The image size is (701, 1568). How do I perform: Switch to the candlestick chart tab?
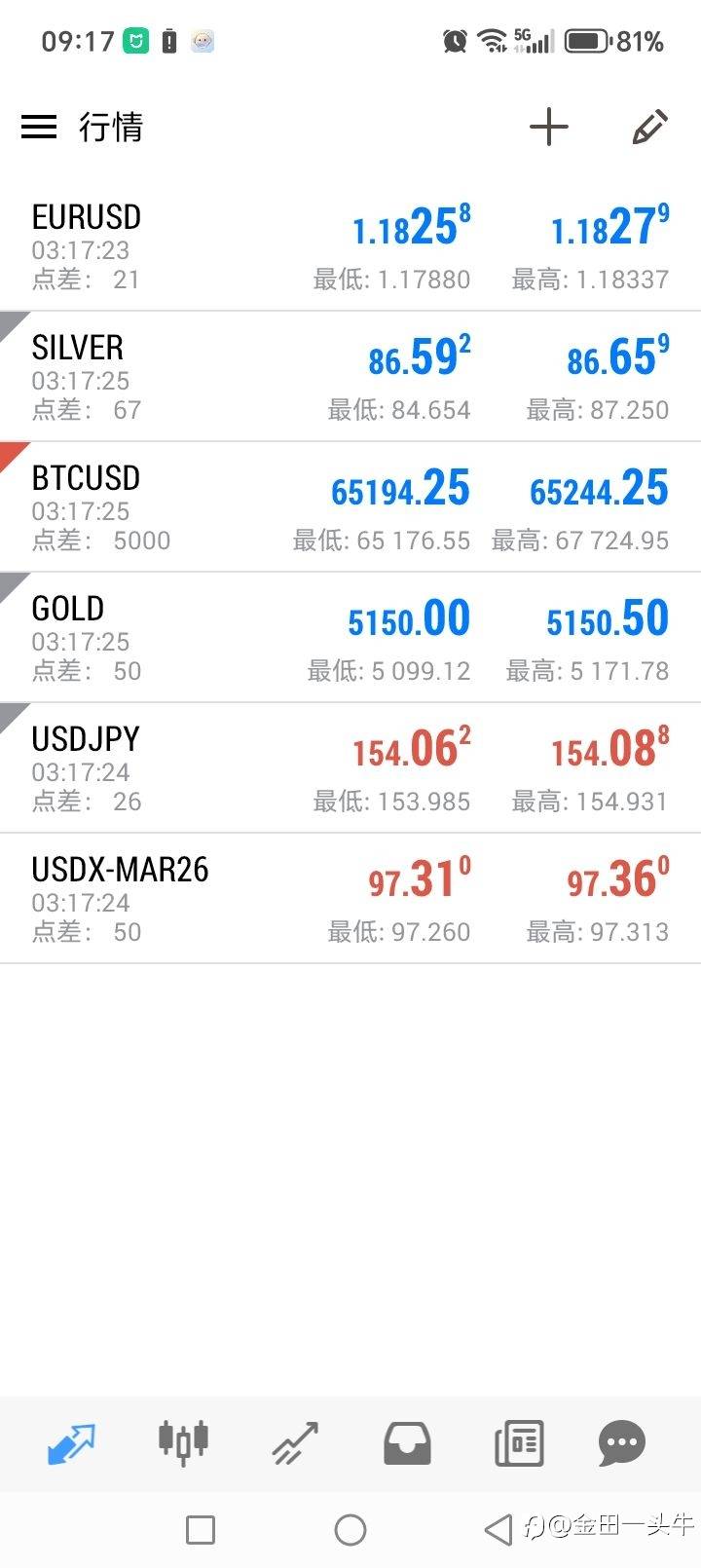pyautogui.click(x=183, y=1443)
